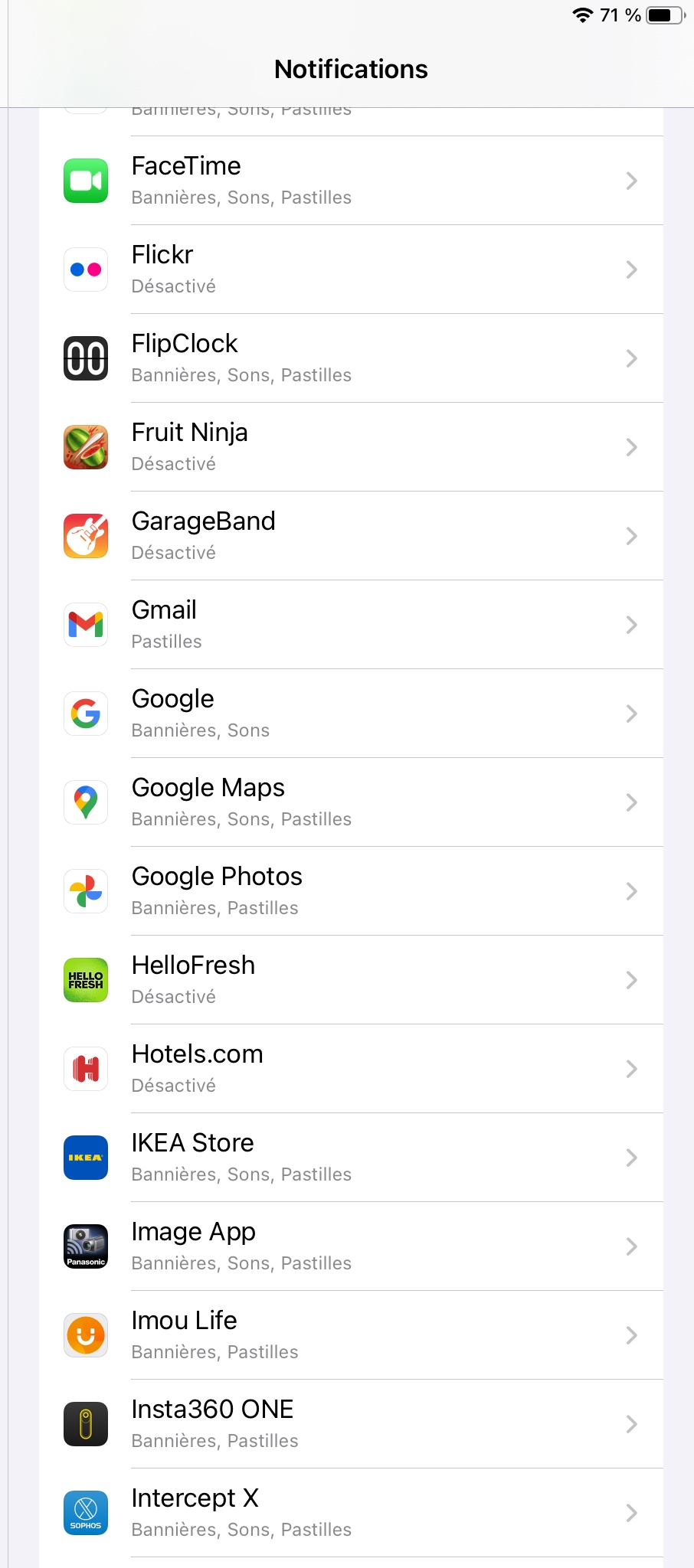Choose the Google app row
The image size is (694, 1568).
[x=351, y=714]
